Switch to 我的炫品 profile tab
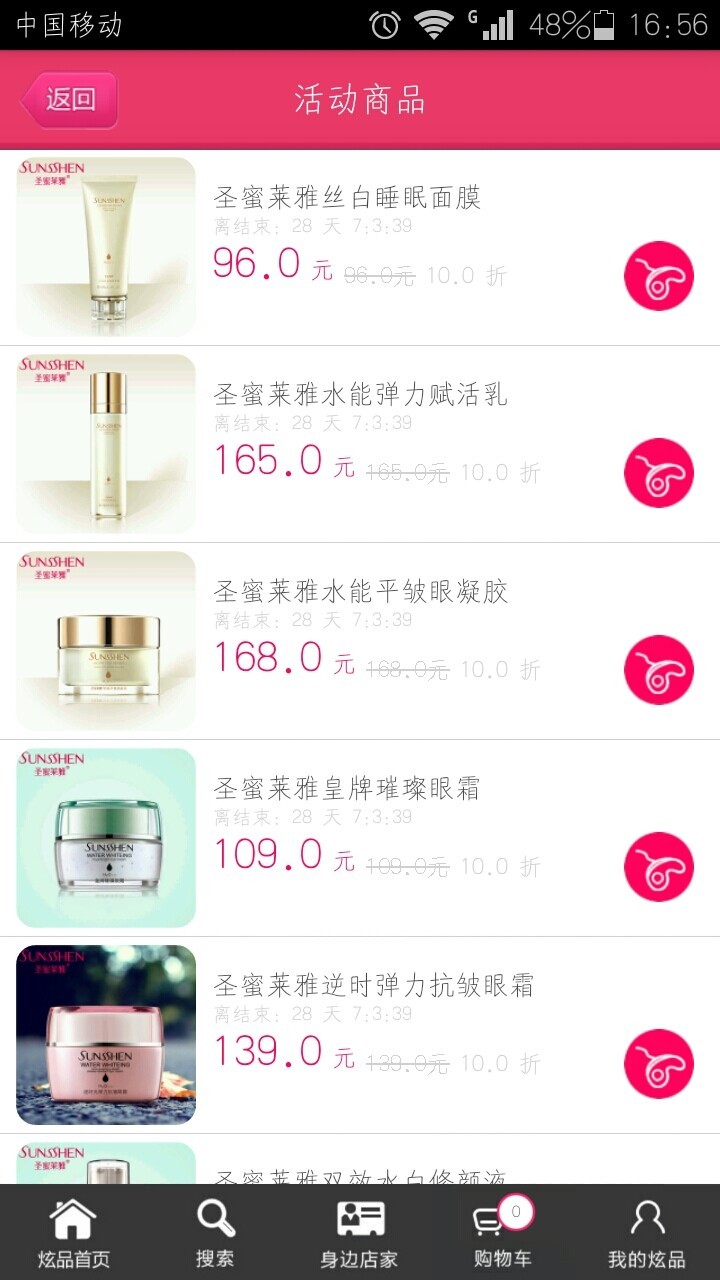The image size is (720, 1280). pos(647,1233)
